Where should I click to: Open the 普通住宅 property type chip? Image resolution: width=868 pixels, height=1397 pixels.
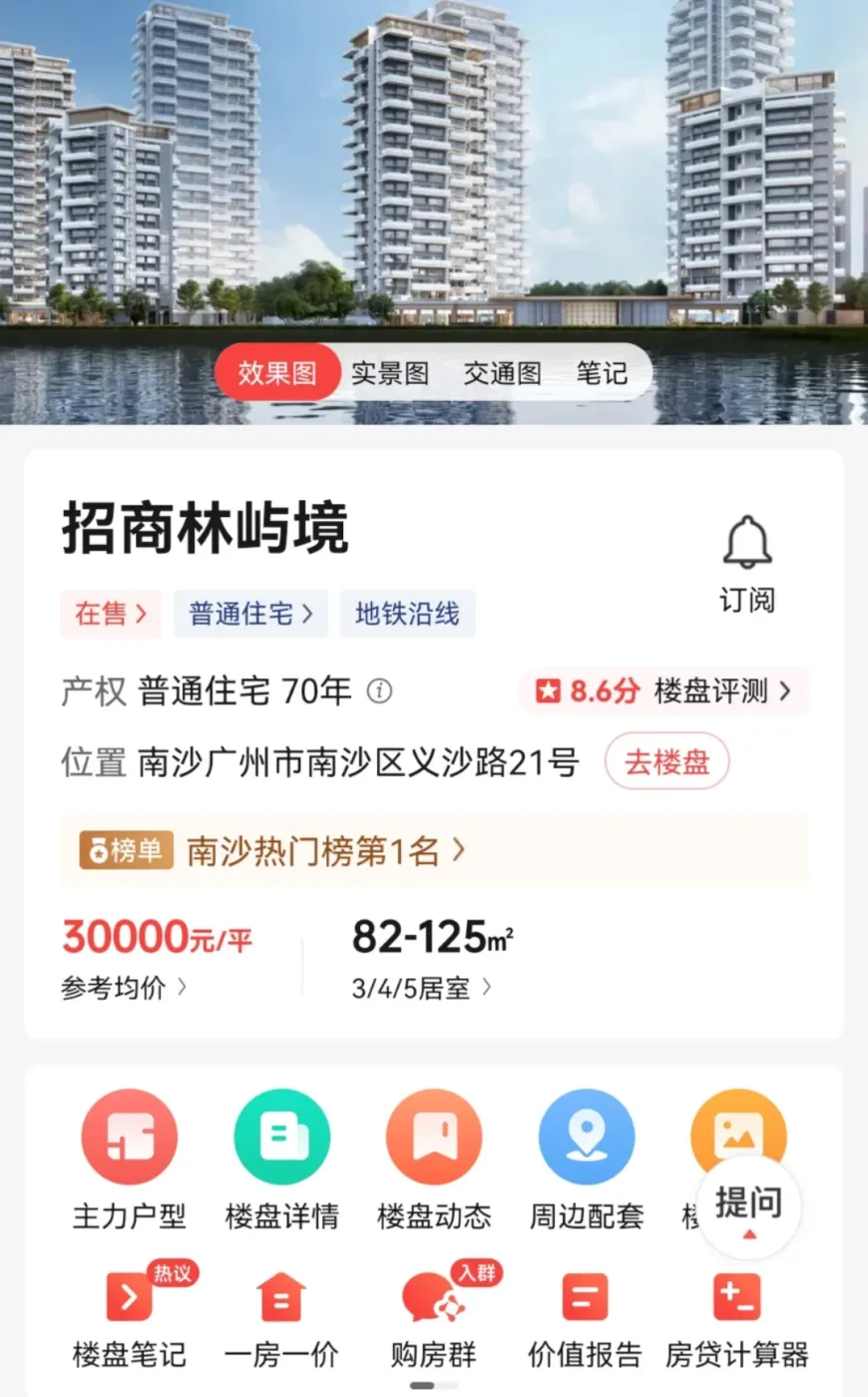(x=250, y=613)
